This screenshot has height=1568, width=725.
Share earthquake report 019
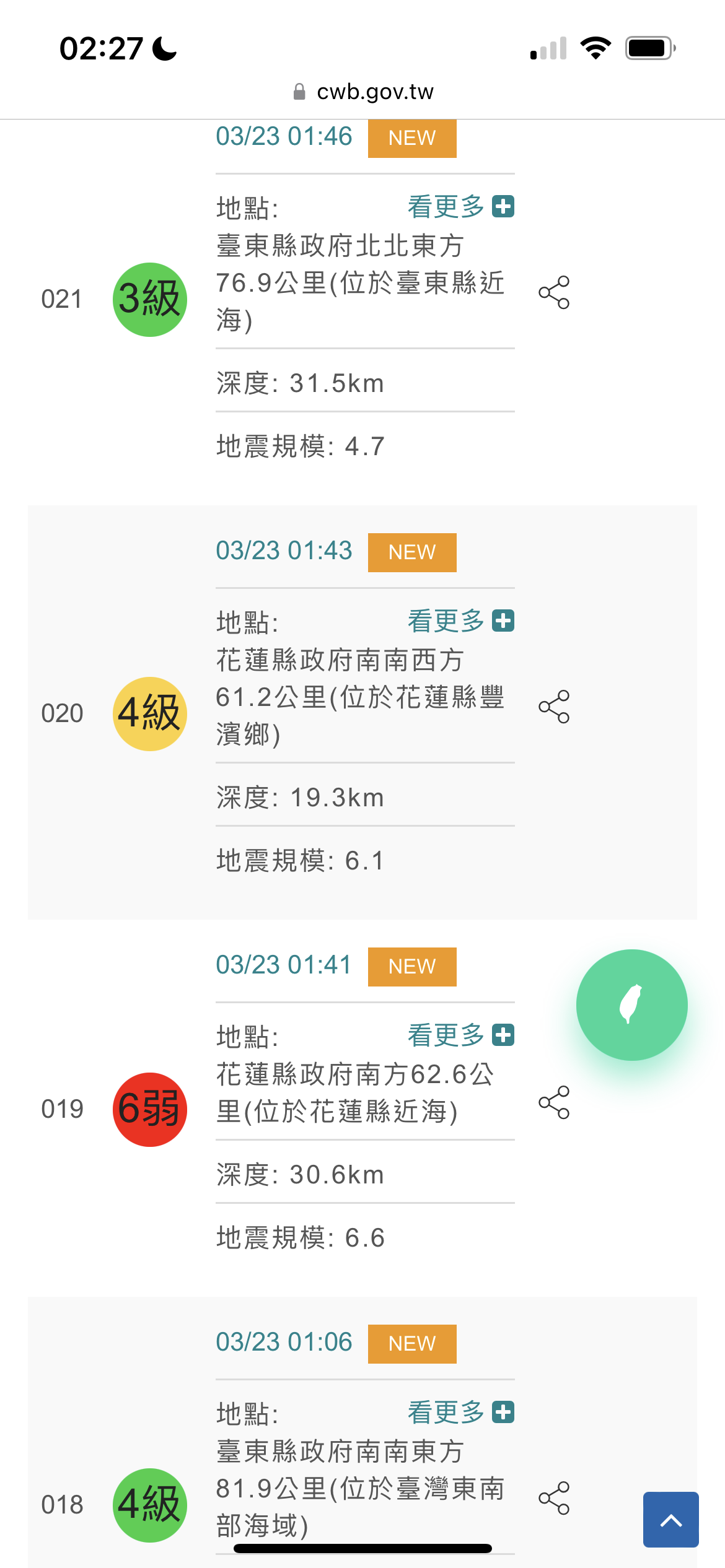554,1102
